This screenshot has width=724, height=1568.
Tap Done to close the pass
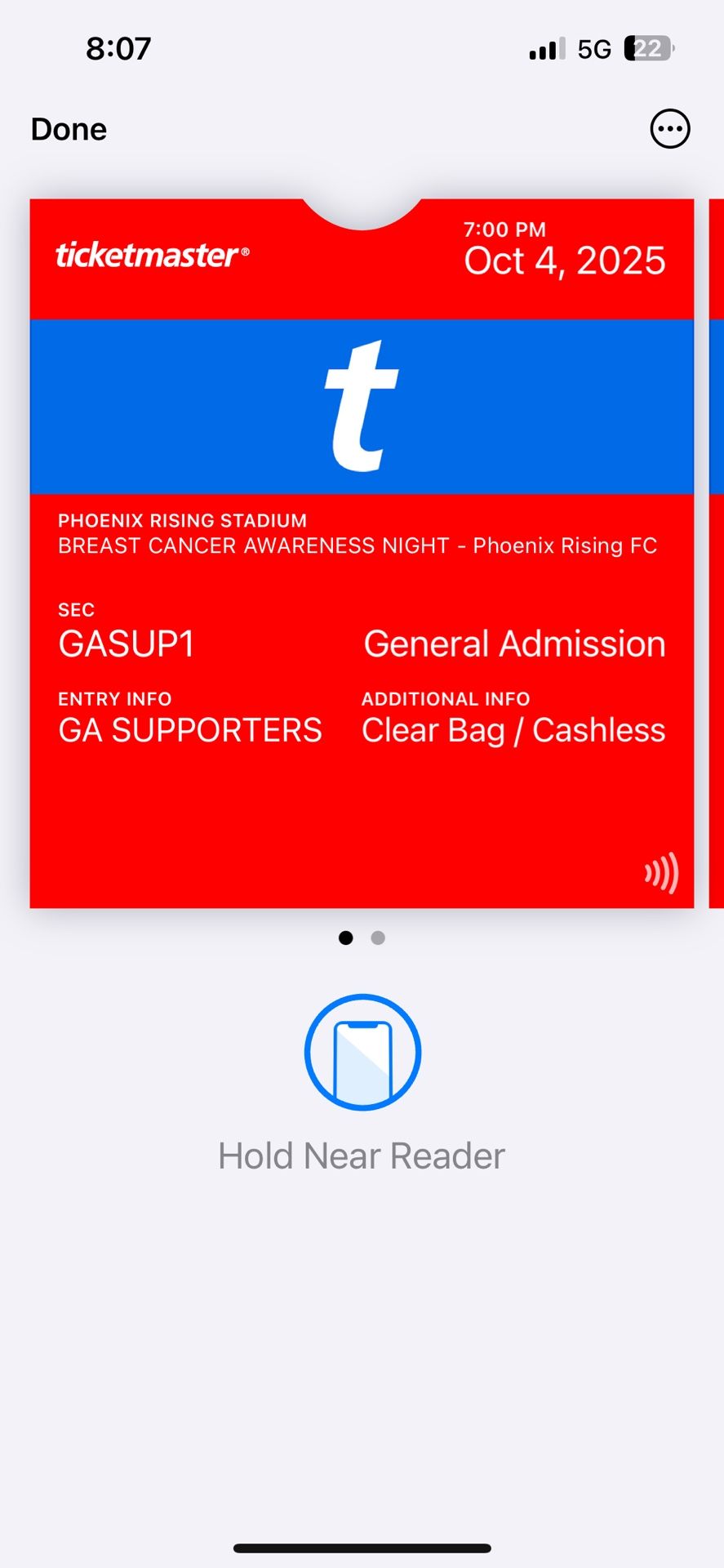69,129
